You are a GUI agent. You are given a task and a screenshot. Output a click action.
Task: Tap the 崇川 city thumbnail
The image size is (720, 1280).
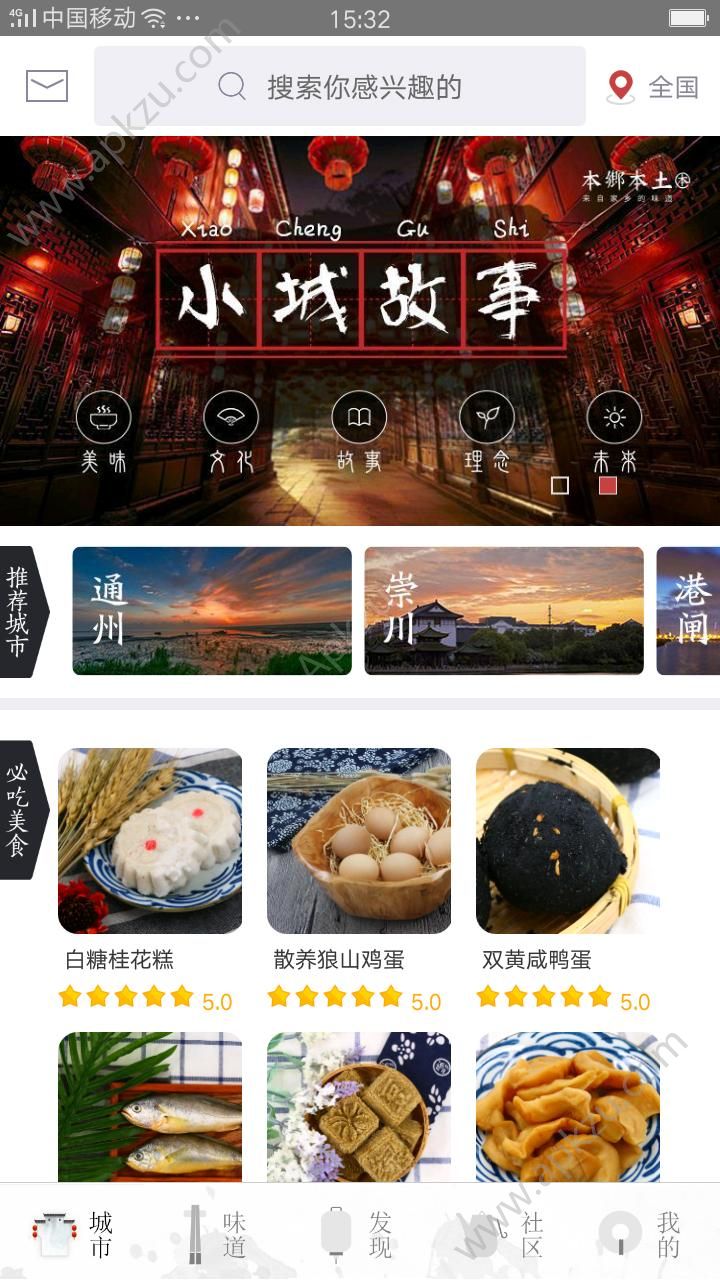503,610
